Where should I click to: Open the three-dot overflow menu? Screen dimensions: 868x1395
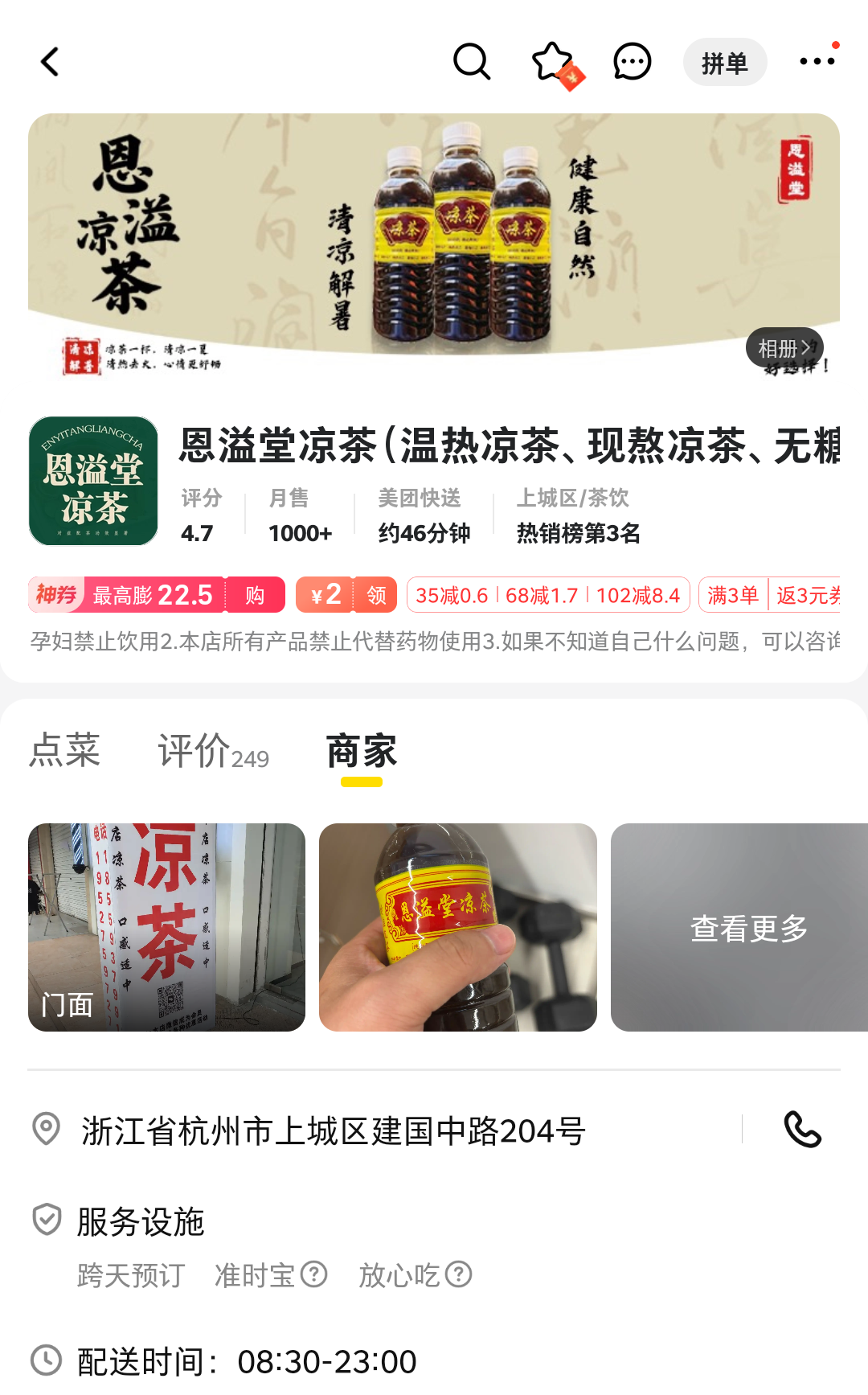817,61
